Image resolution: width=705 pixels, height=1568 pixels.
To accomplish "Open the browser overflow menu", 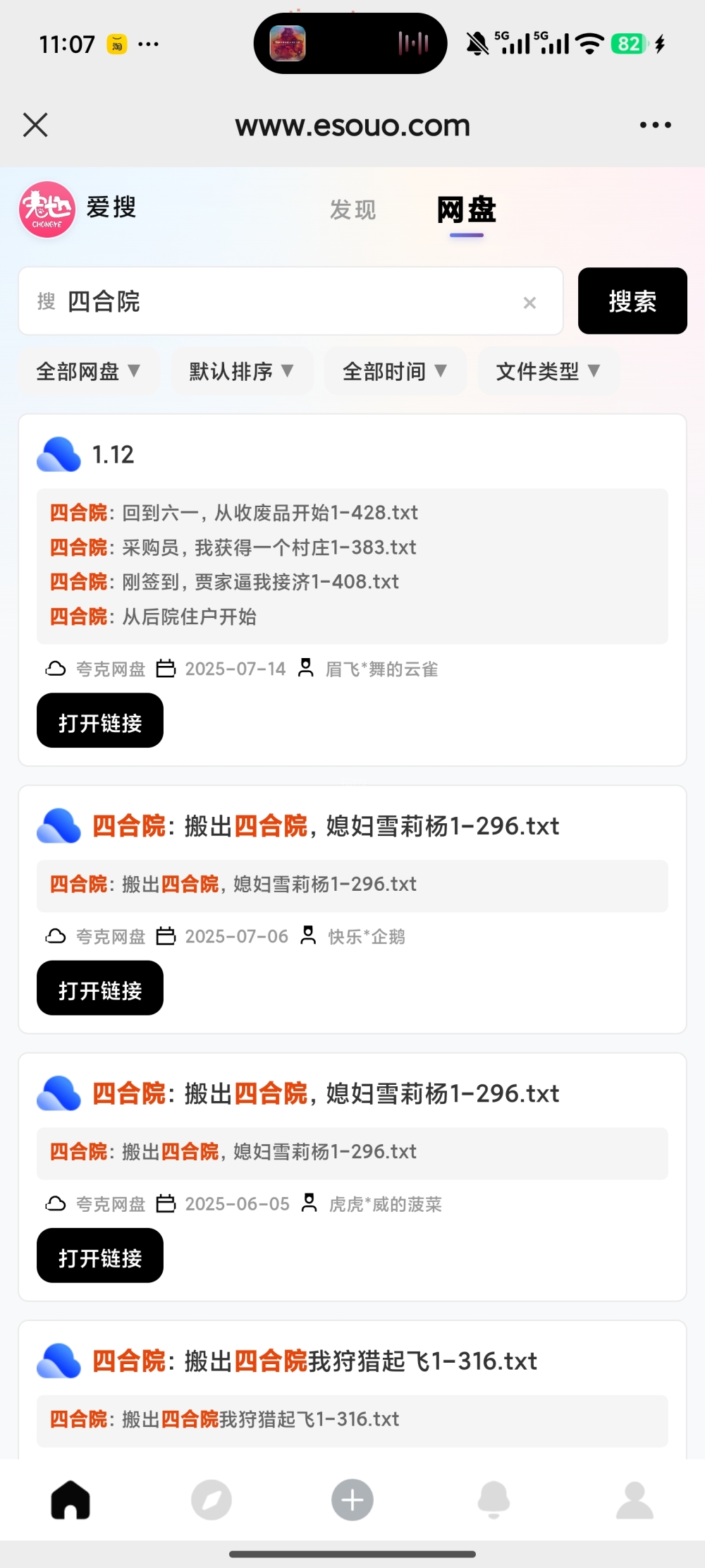I will point(655,125).
